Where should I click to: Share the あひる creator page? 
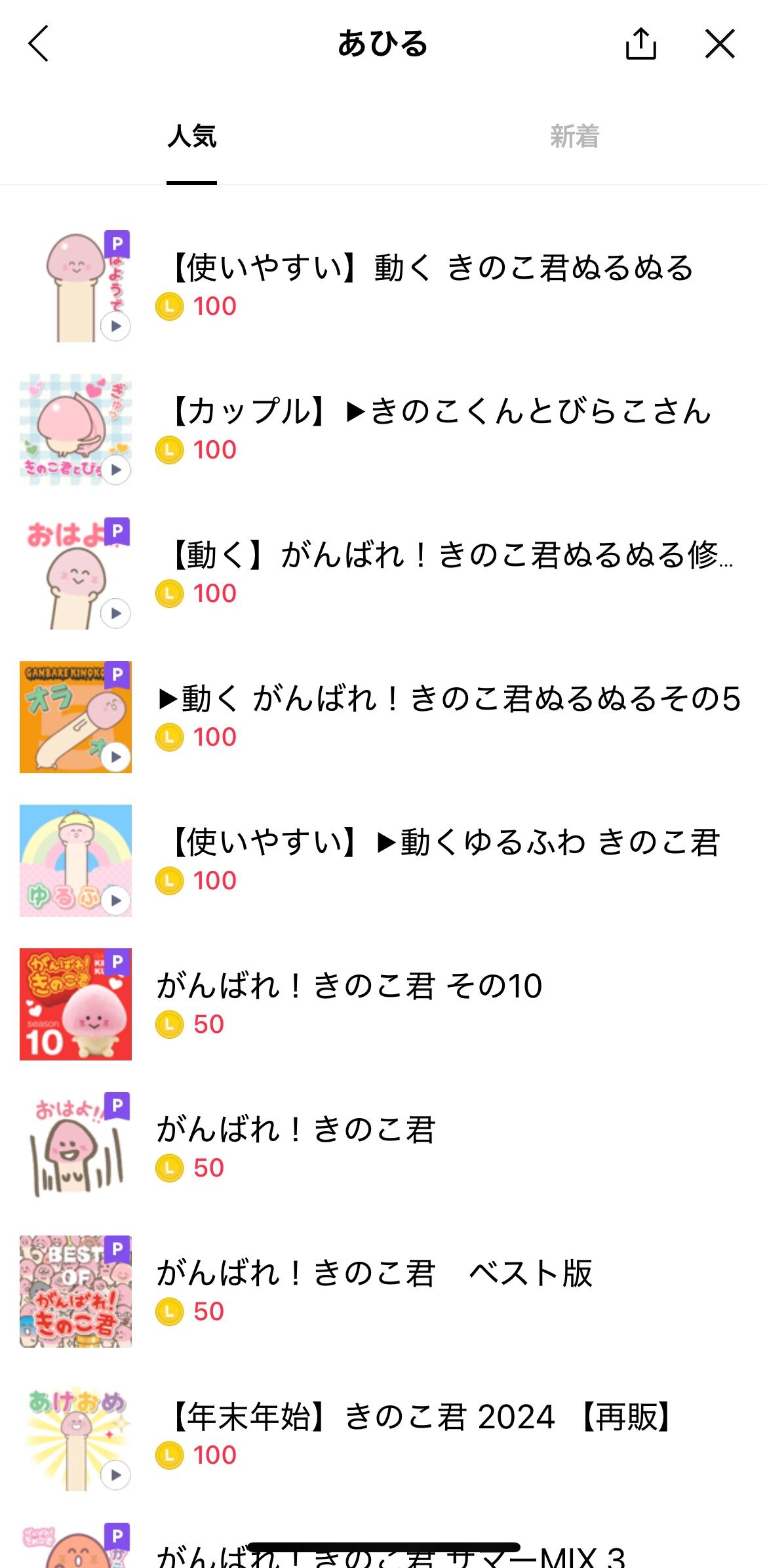tap(640, 44)
